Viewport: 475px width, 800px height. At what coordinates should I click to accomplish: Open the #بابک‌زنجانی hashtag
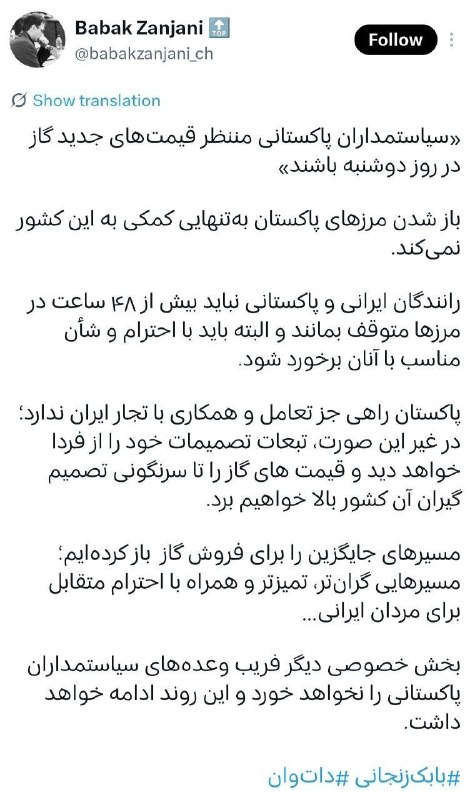point(406,777)
